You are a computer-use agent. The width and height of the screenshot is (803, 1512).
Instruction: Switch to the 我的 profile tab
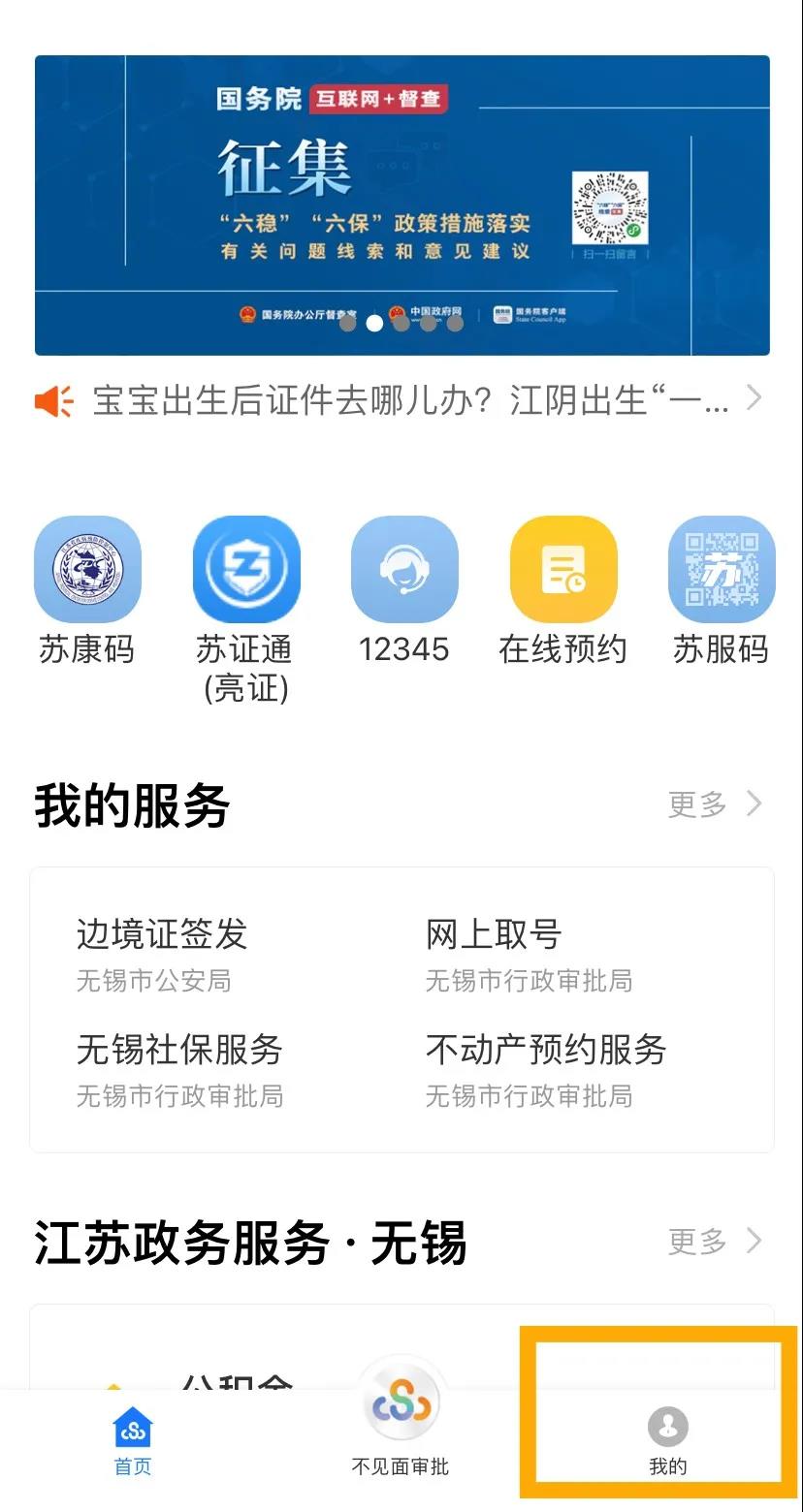click(x=666, y=1438)
